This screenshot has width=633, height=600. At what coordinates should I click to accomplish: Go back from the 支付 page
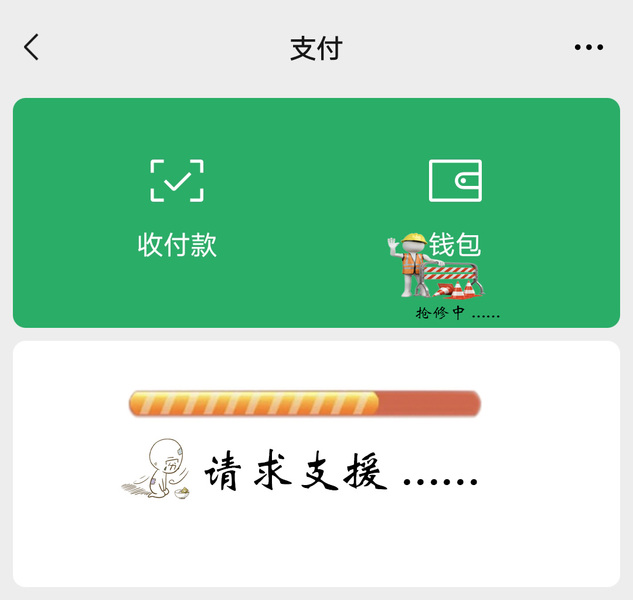point(32,47)
